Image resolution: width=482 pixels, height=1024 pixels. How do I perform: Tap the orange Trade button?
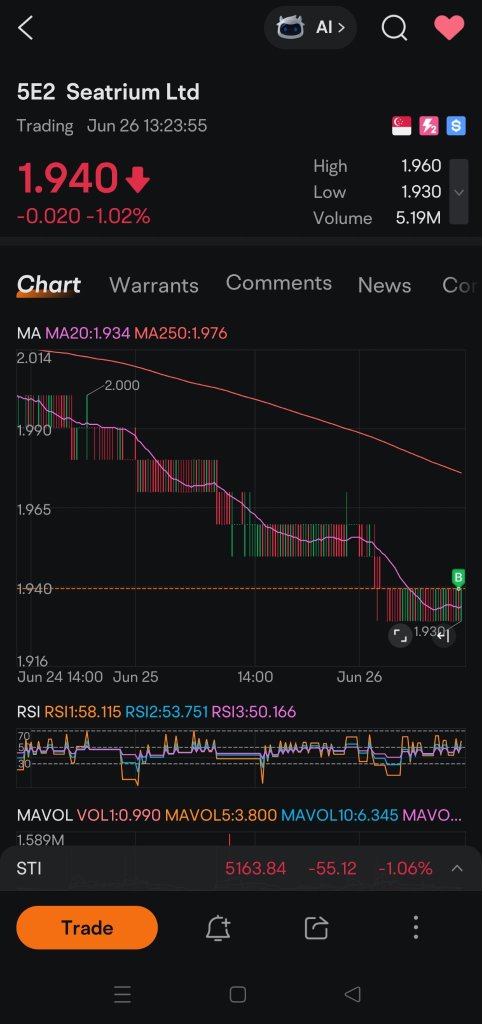87,927
